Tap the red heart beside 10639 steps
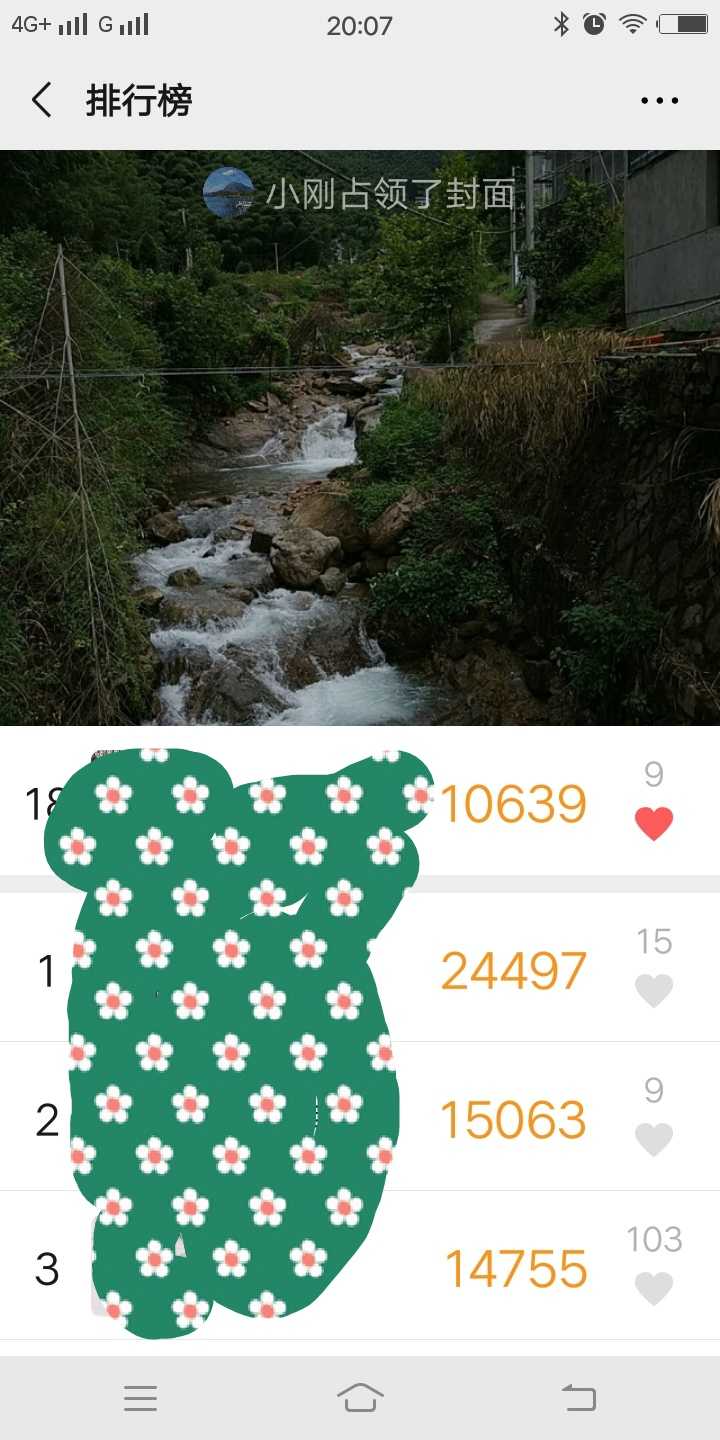The width and height of the screenshot is (720, 1440). tap(654, 824)
